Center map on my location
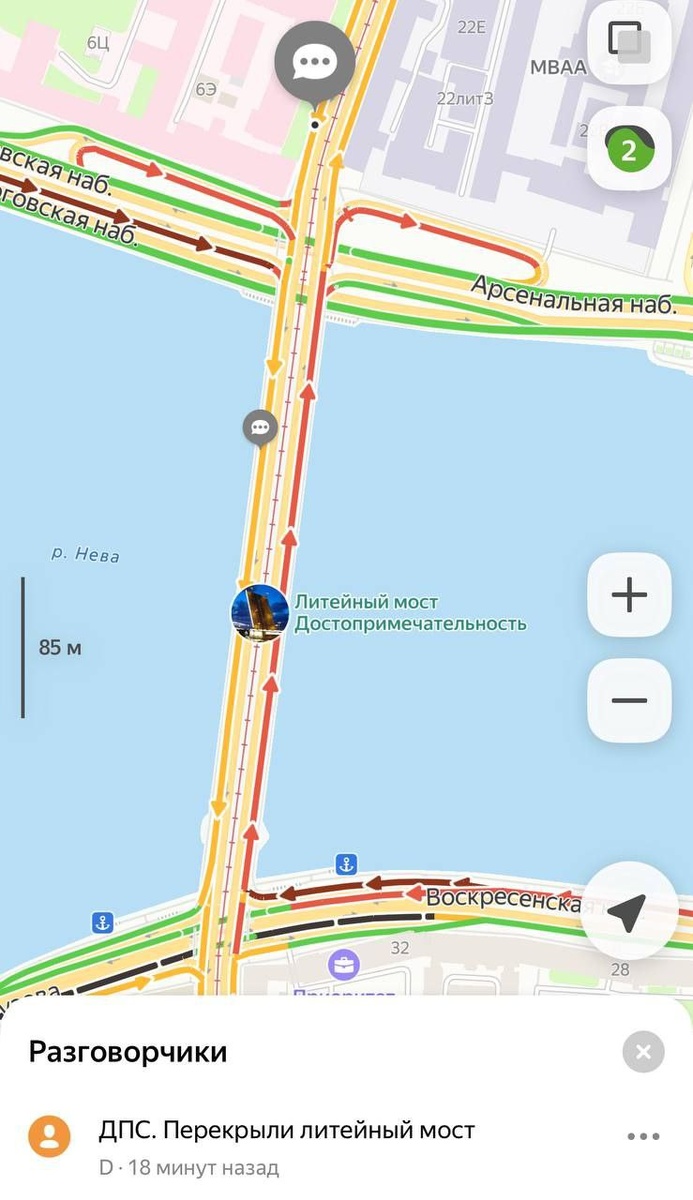The width and height of the screenshot is (693, 1200). 626,912
